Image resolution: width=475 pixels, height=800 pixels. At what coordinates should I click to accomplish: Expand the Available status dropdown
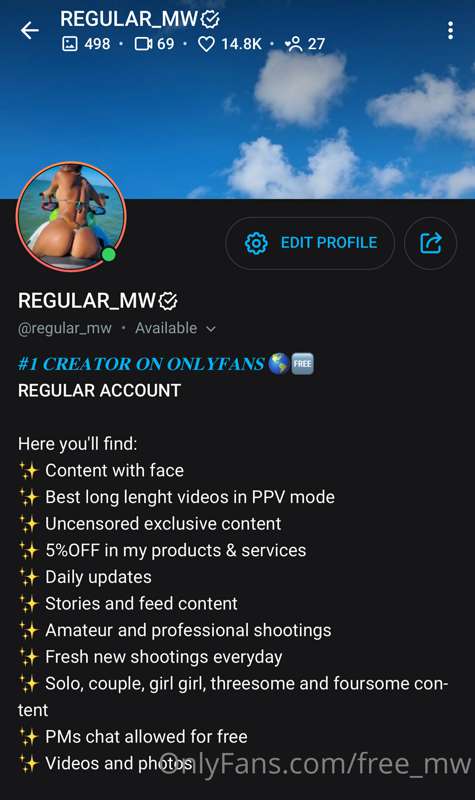(175, 328)
